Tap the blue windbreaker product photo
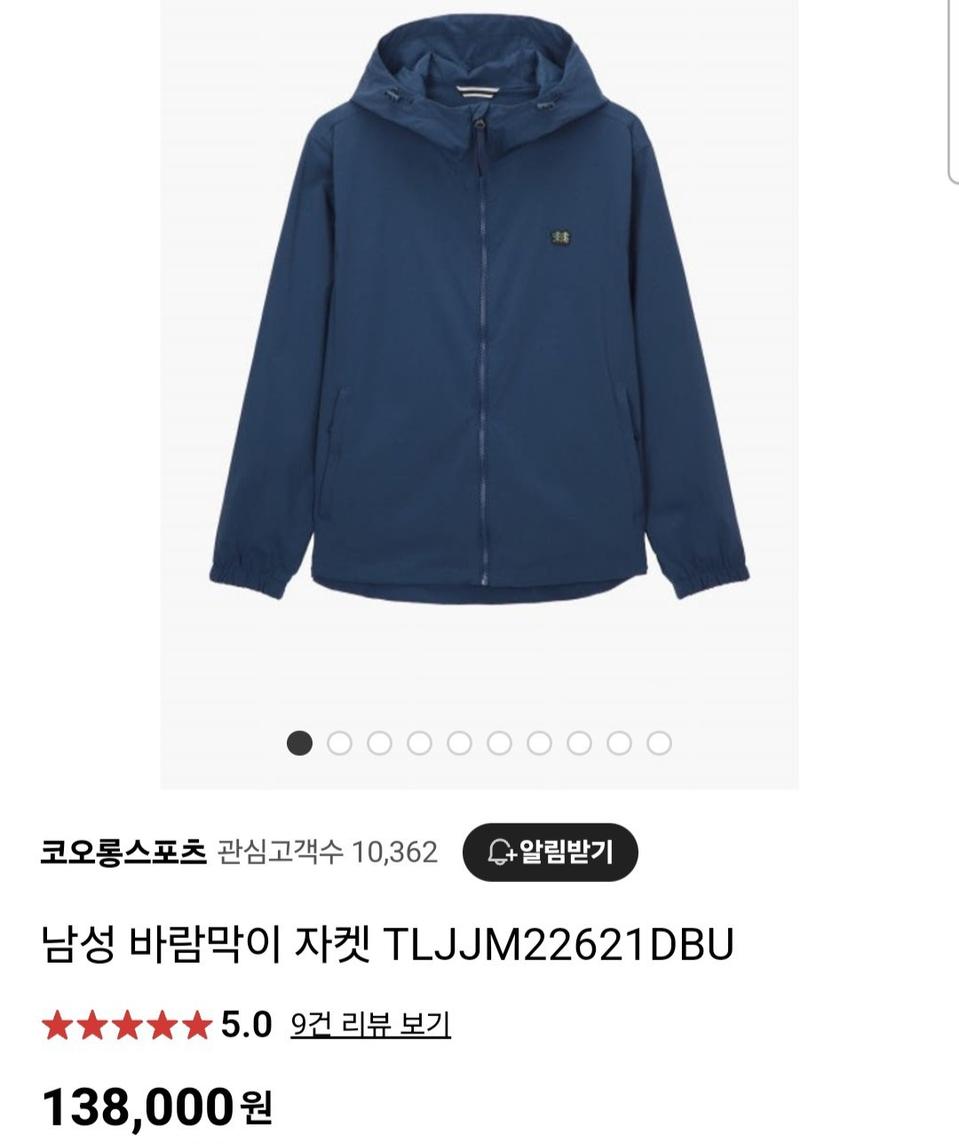This screenshot has height=1144, width=959. point(480,350)
